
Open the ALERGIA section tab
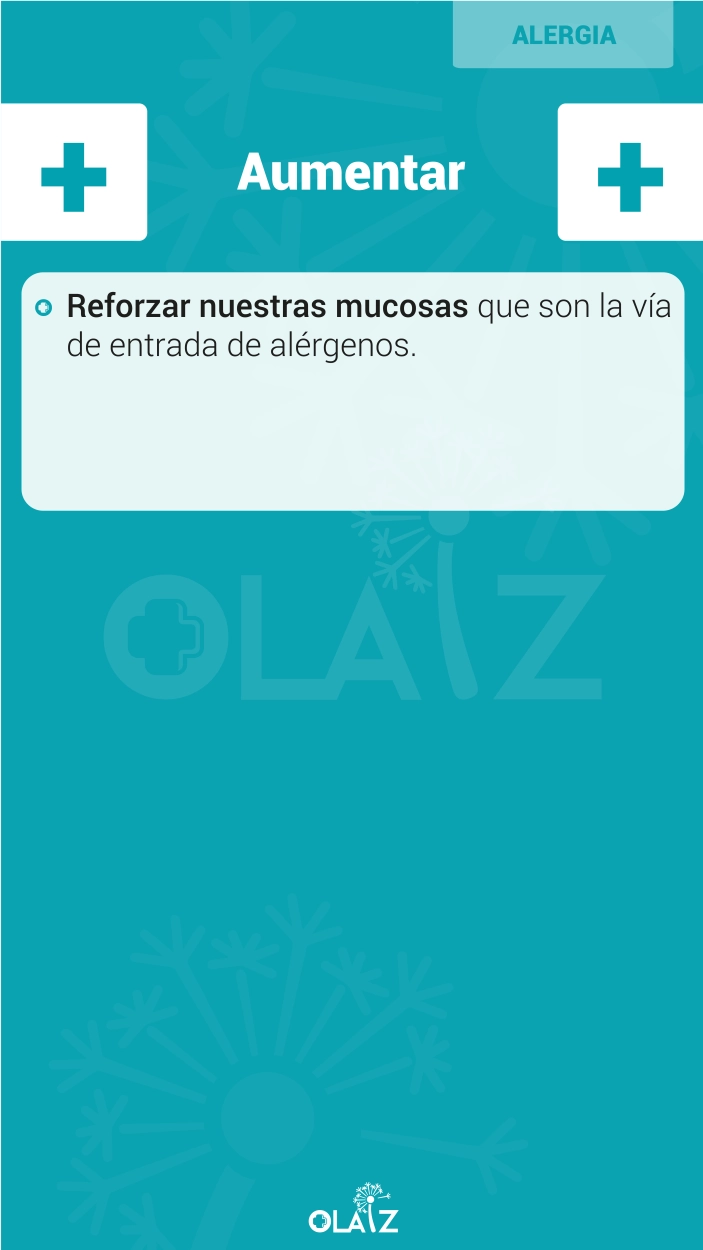coord(563,35)
